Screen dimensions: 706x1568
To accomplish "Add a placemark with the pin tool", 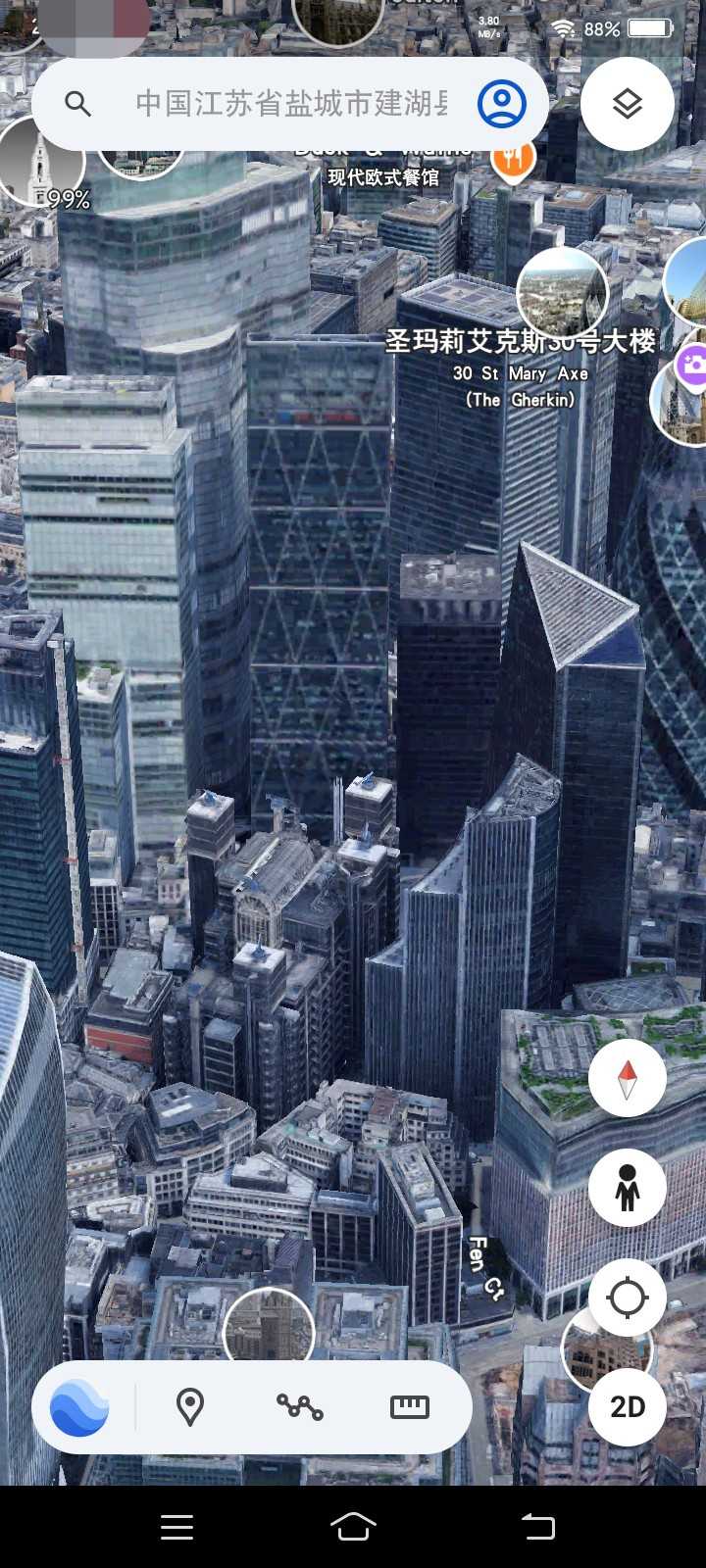I will pos(190,1407).
